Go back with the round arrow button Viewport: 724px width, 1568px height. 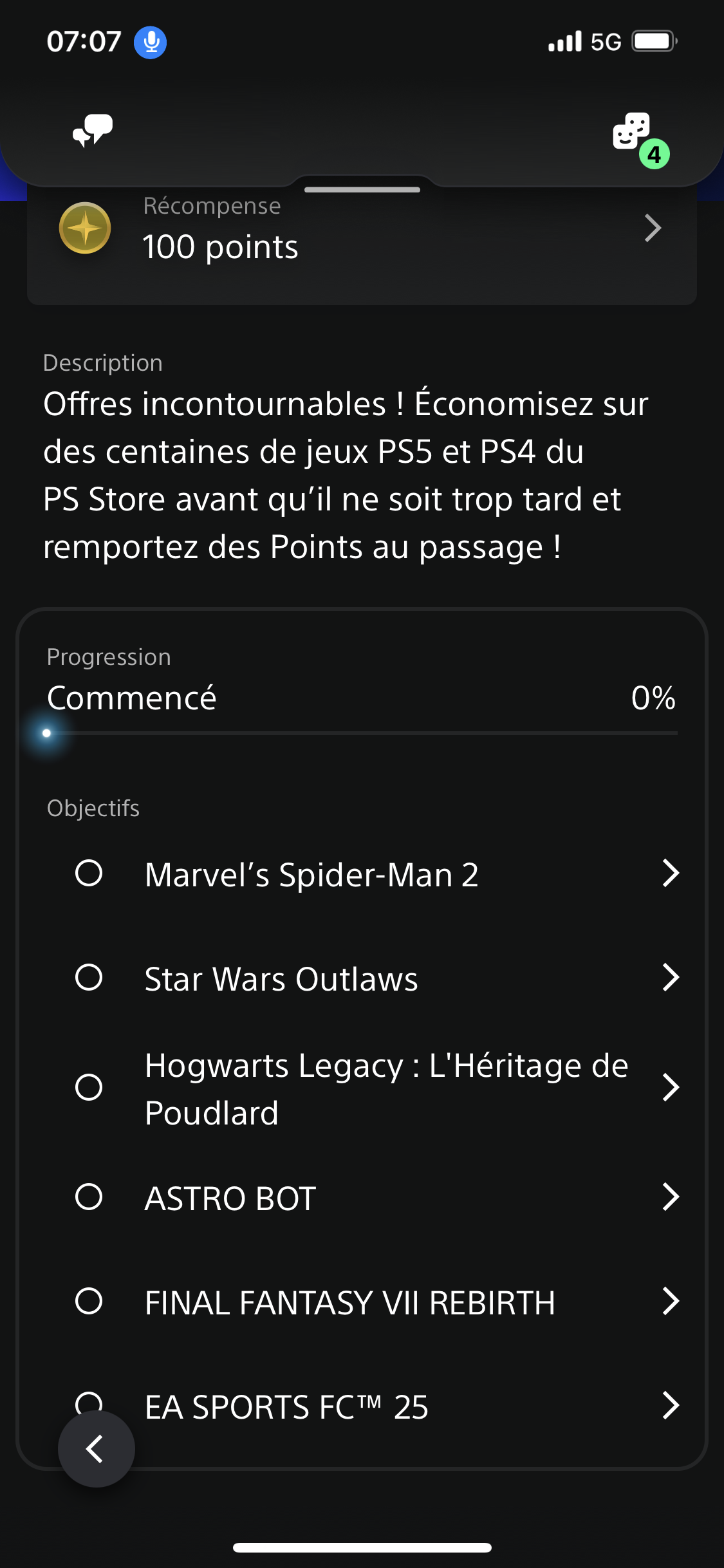click(x=97, y=1449)
